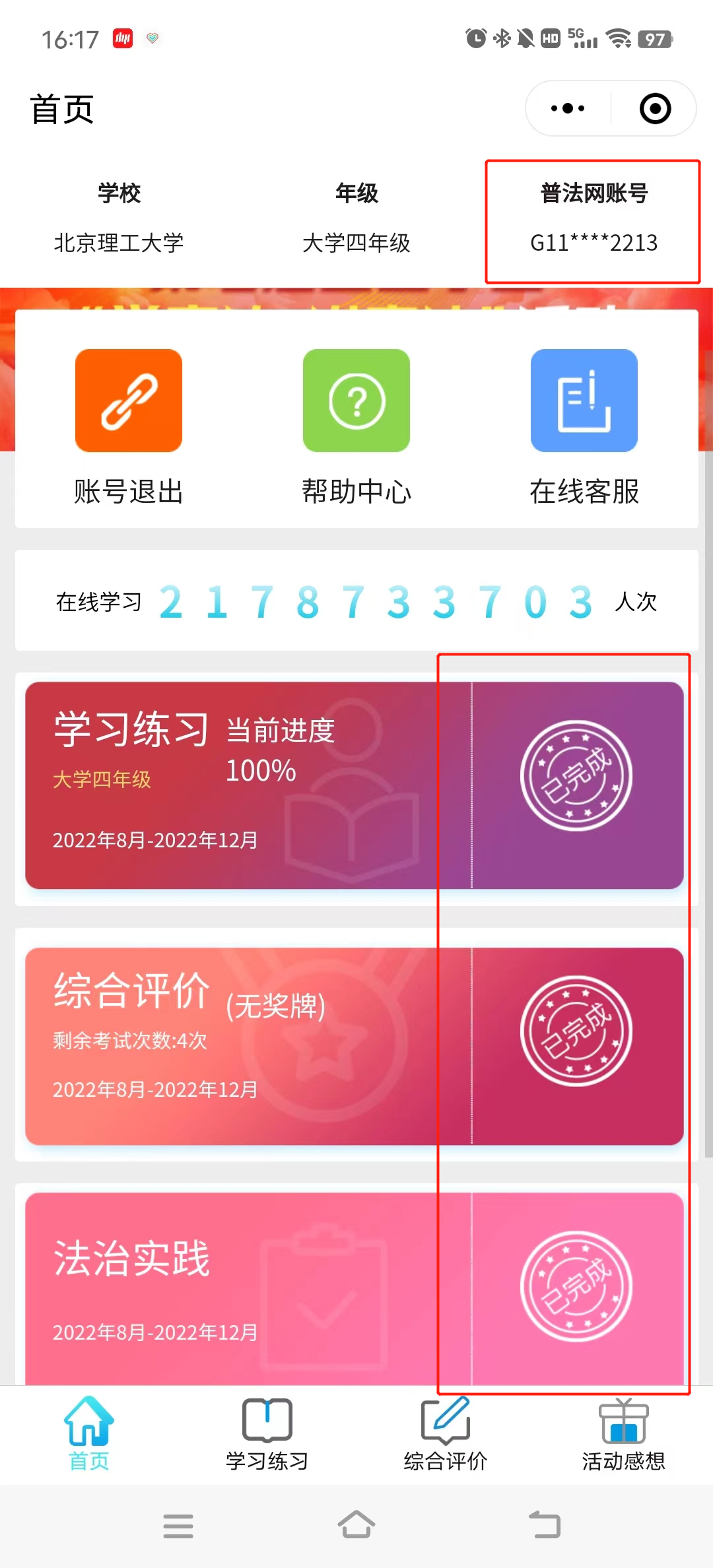This screenshot has width=713, height=1568.
Task: Open the 综合评价 evaluation card
Action: pos(354,1046)
